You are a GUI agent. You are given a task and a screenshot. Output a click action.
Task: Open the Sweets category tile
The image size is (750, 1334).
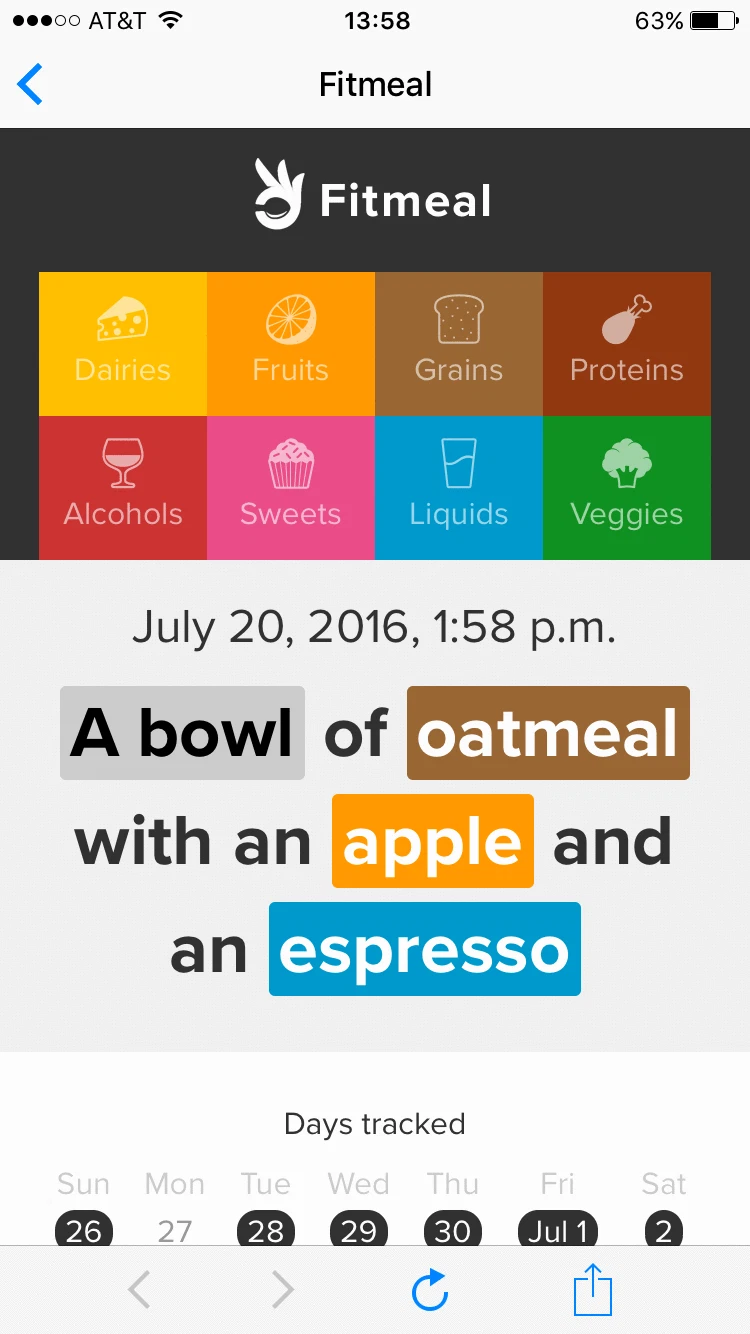point(291,487)
